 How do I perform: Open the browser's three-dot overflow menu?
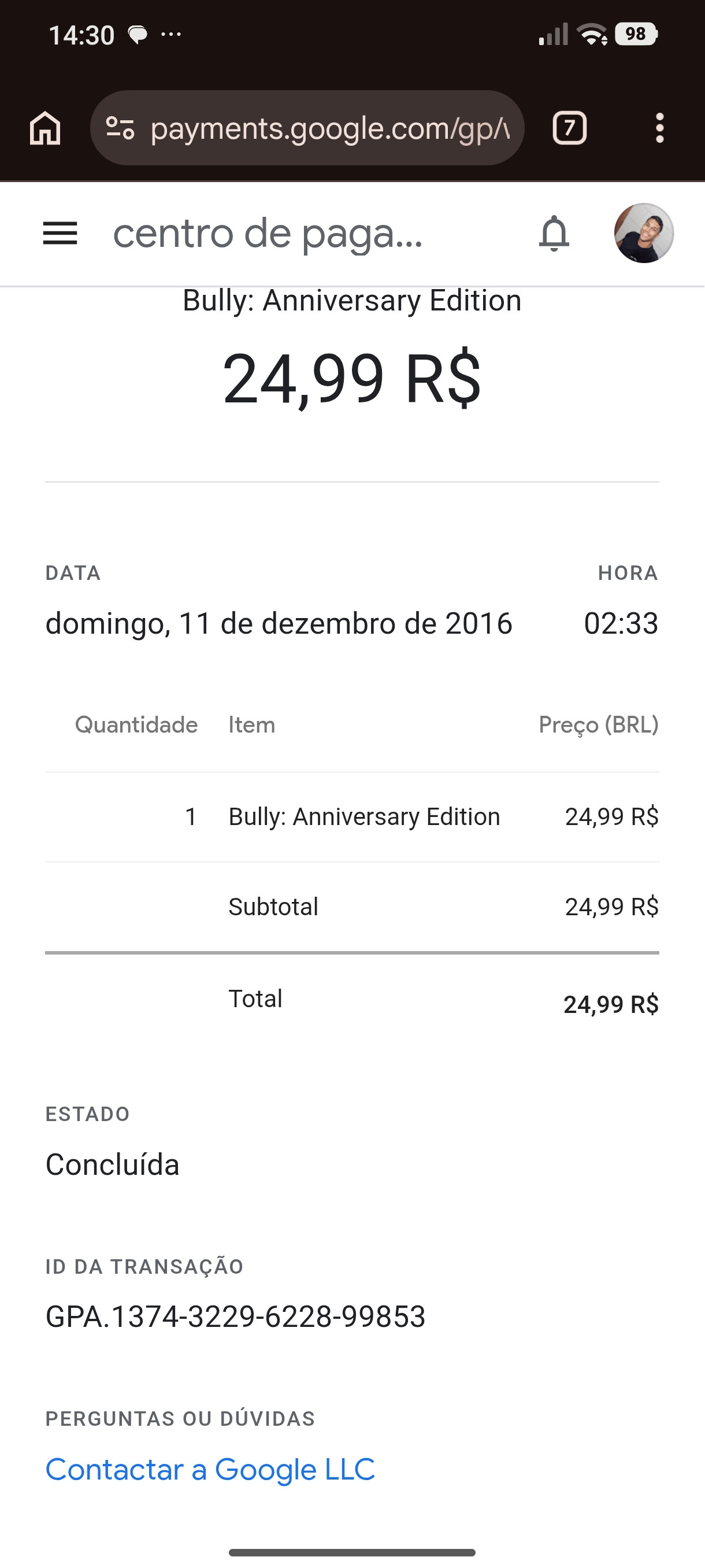(x=659, y=128)
